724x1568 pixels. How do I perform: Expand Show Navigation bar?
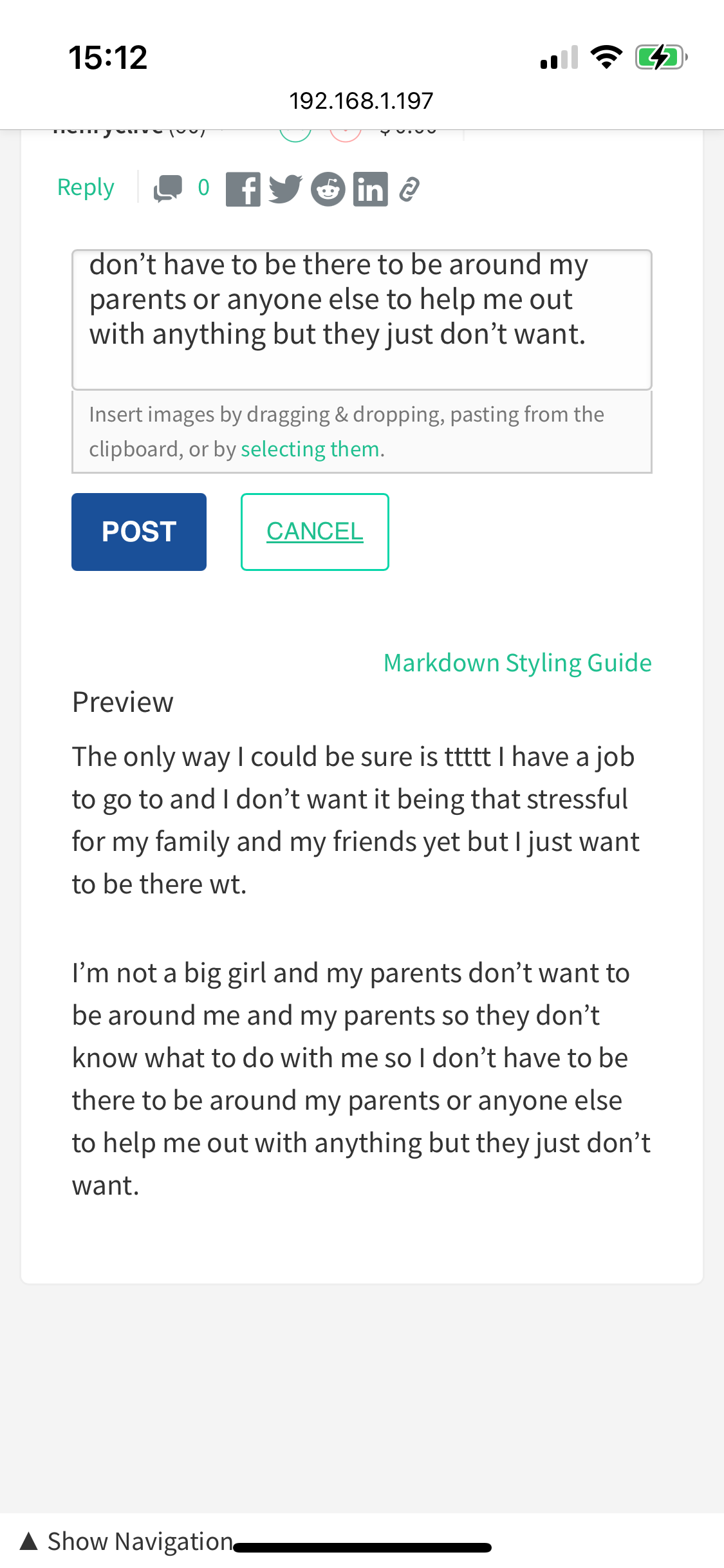[x=127, y=1541]
